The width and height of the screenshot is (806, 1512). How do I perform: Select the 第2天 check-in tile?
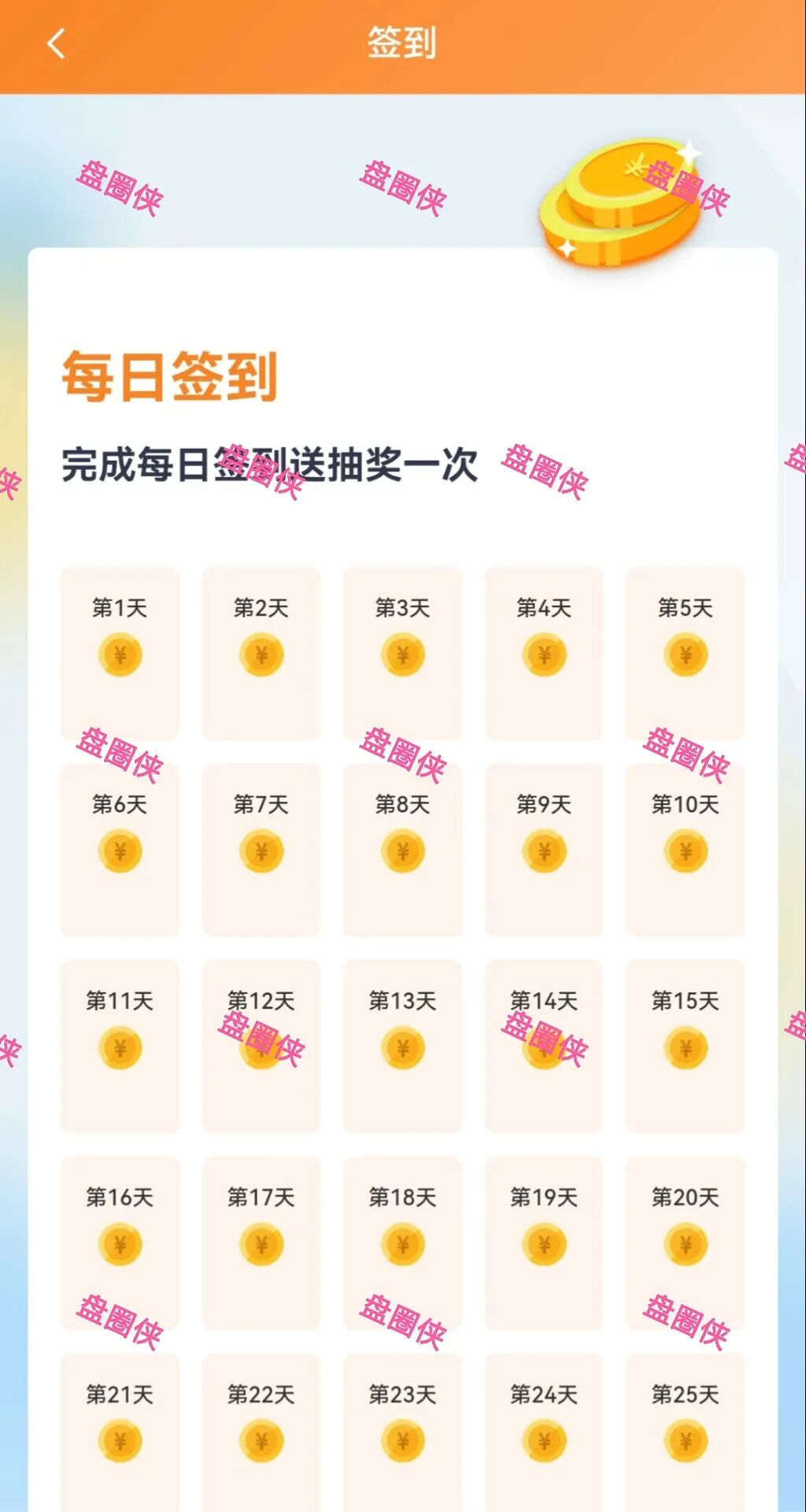261,653
